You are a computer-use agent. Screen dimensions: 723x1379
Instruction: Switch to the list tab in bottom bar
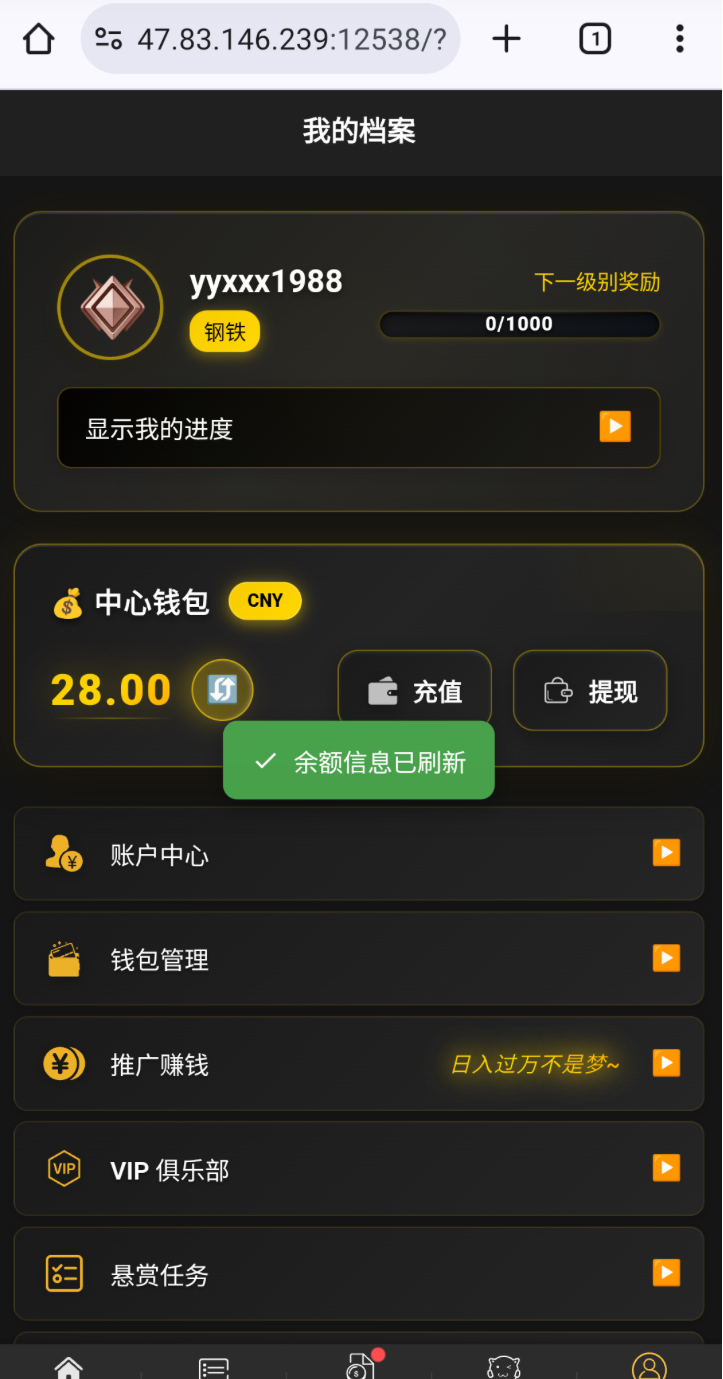[213, 1366]
